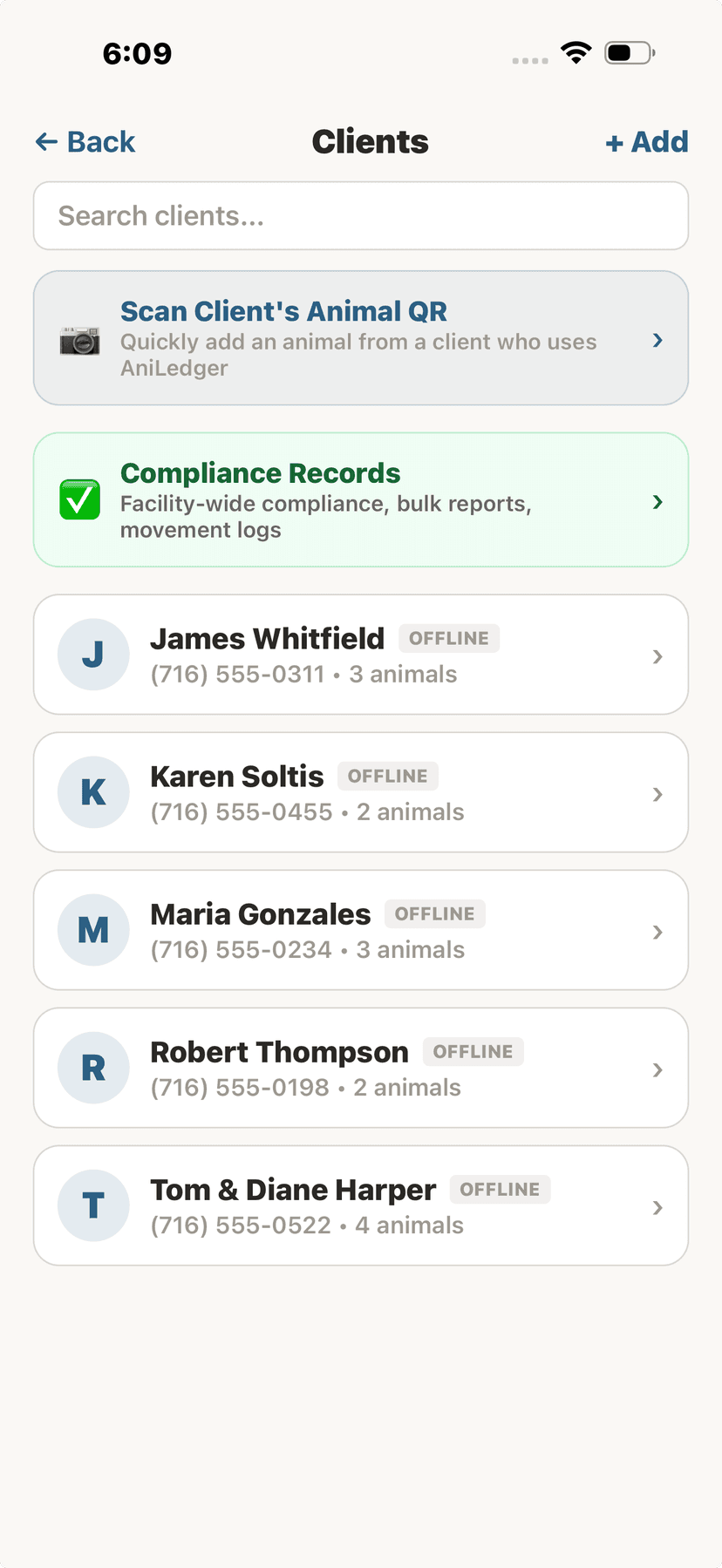Tap the camera icon for QR scanning

pos(78,340)
